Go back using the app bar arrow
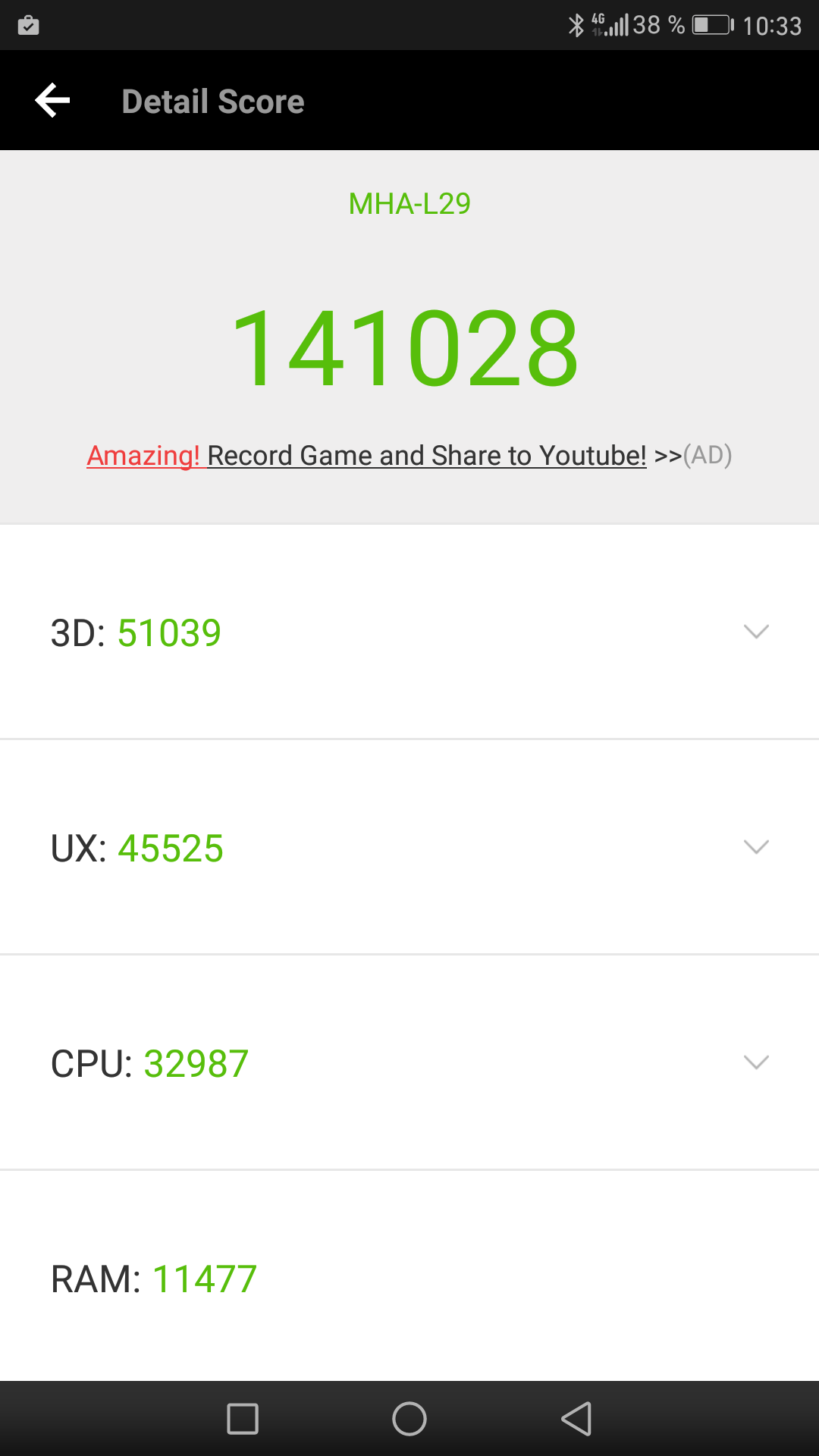The width and height of the screenshot is (819, 1456). [x=52, y=101]
